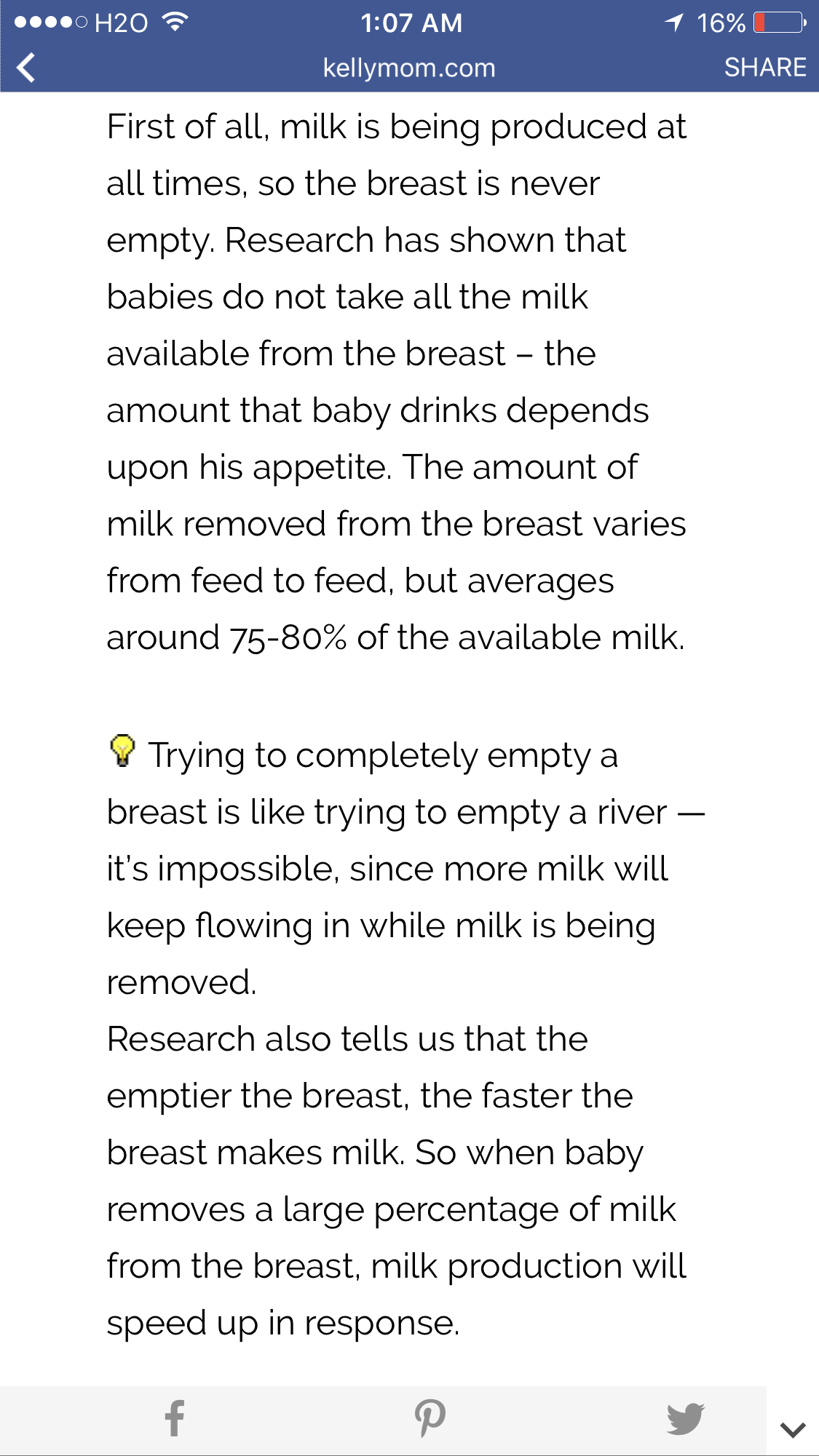Share the article on Facebook
Screen dimensions: 819x1456
pos(174,1418)
